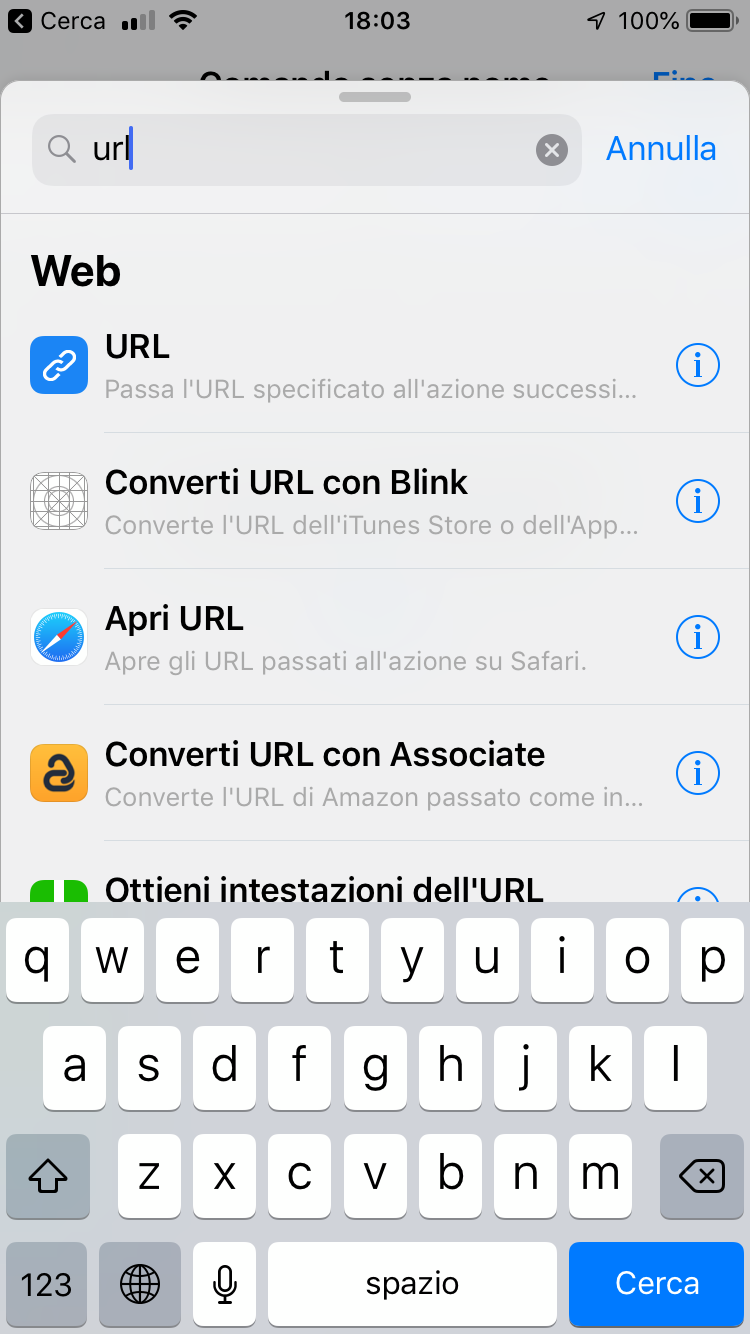View info about Apri URL
Screen dimensions: 750x1334
(x=697, y=635)
